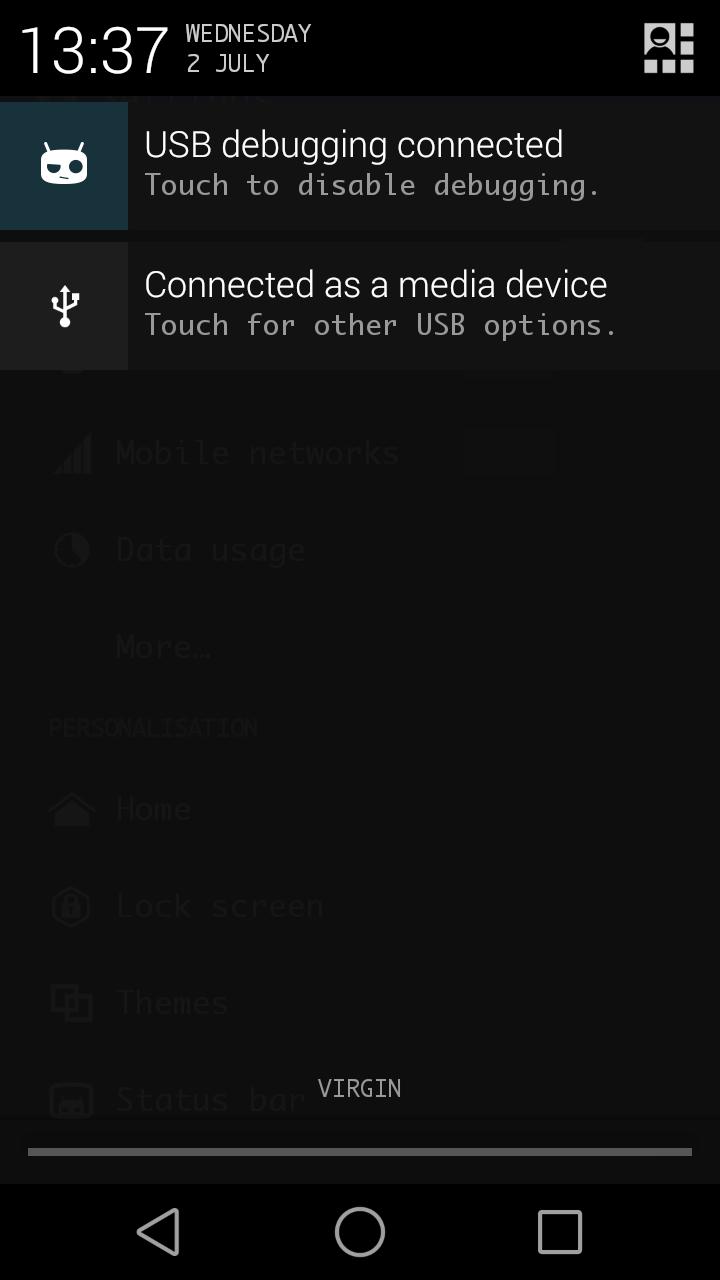Open quick settings via the user profile icon
Image resolution: width=720 pixels, height=1280 pixels.
(x=668, y=46)
